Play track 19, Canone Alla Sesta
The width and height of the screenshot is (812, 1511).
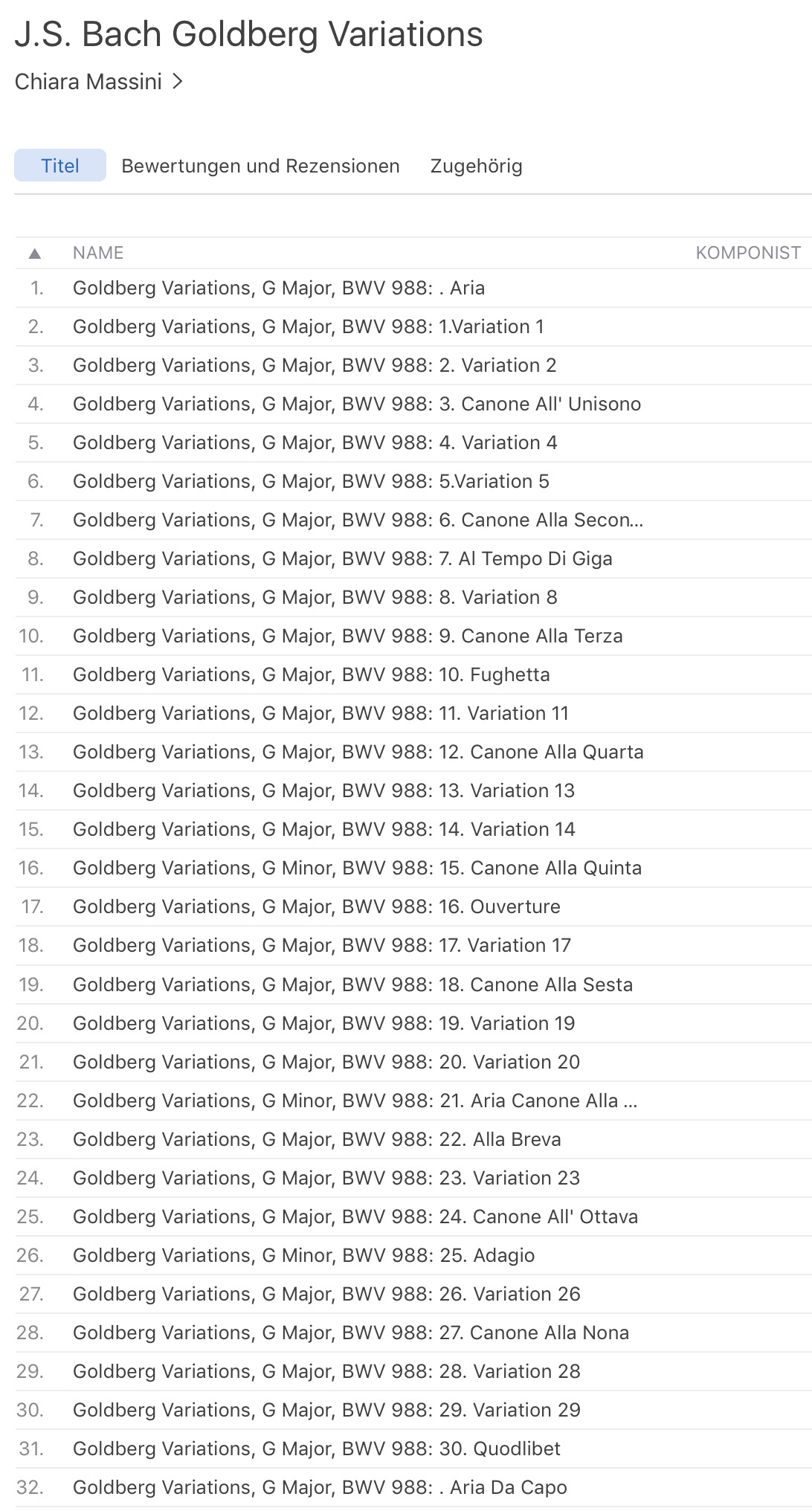pyautogui.click(x=352, y=985)
